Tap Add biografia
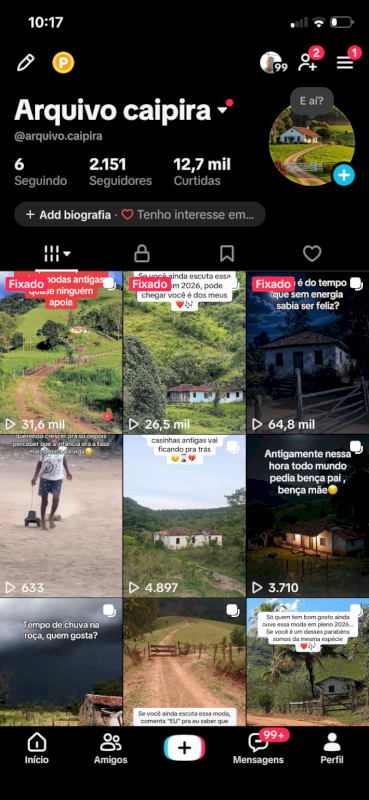The image size is (369, 800). [68, 215]
